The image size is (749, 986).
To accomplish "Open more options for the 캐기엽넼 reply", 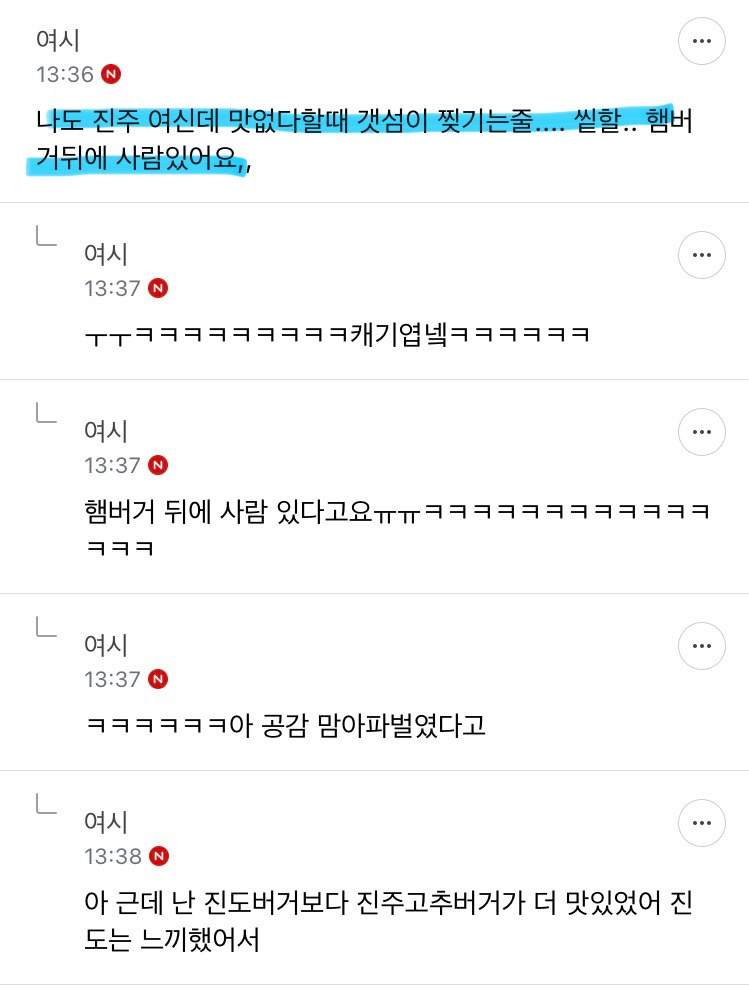I will click(x=701, y=255).
